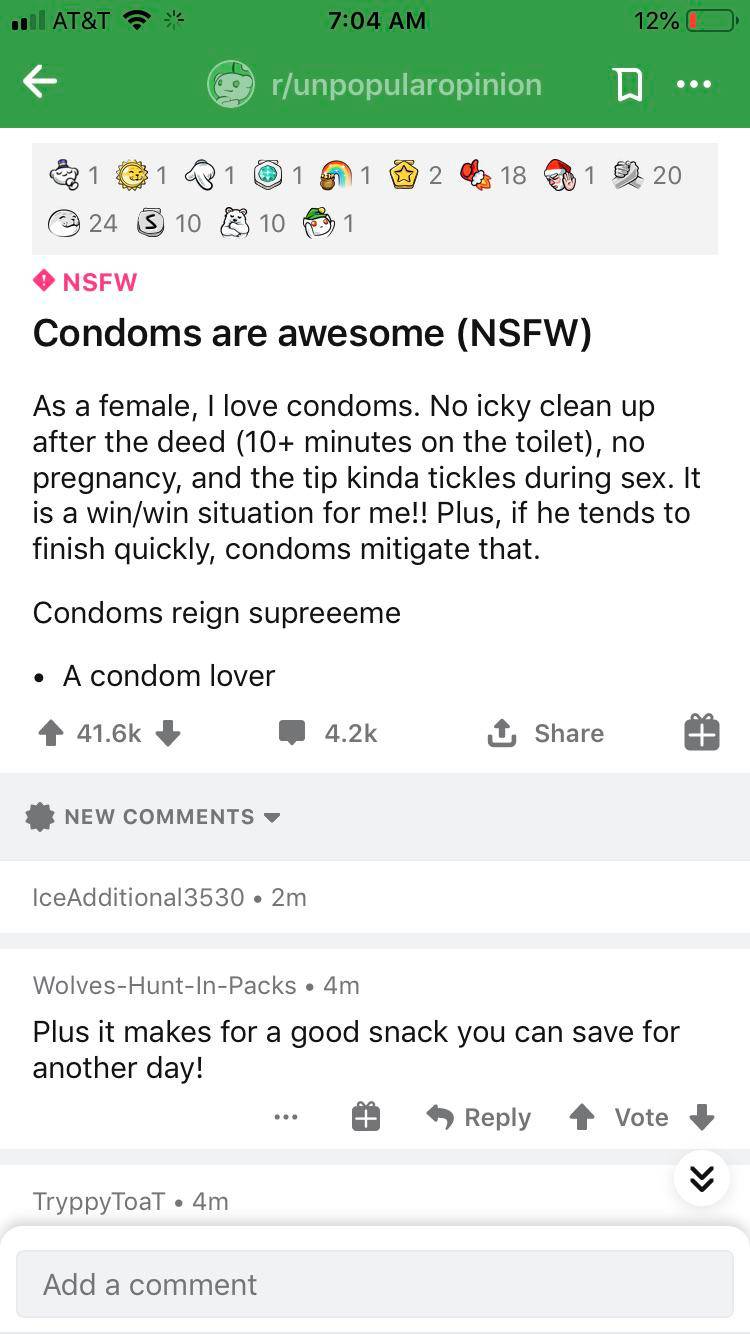Reply to the Wolves-Hunt-In-Packs comment
Screen dimensions: 750x1334
[x=478, y=1117]
